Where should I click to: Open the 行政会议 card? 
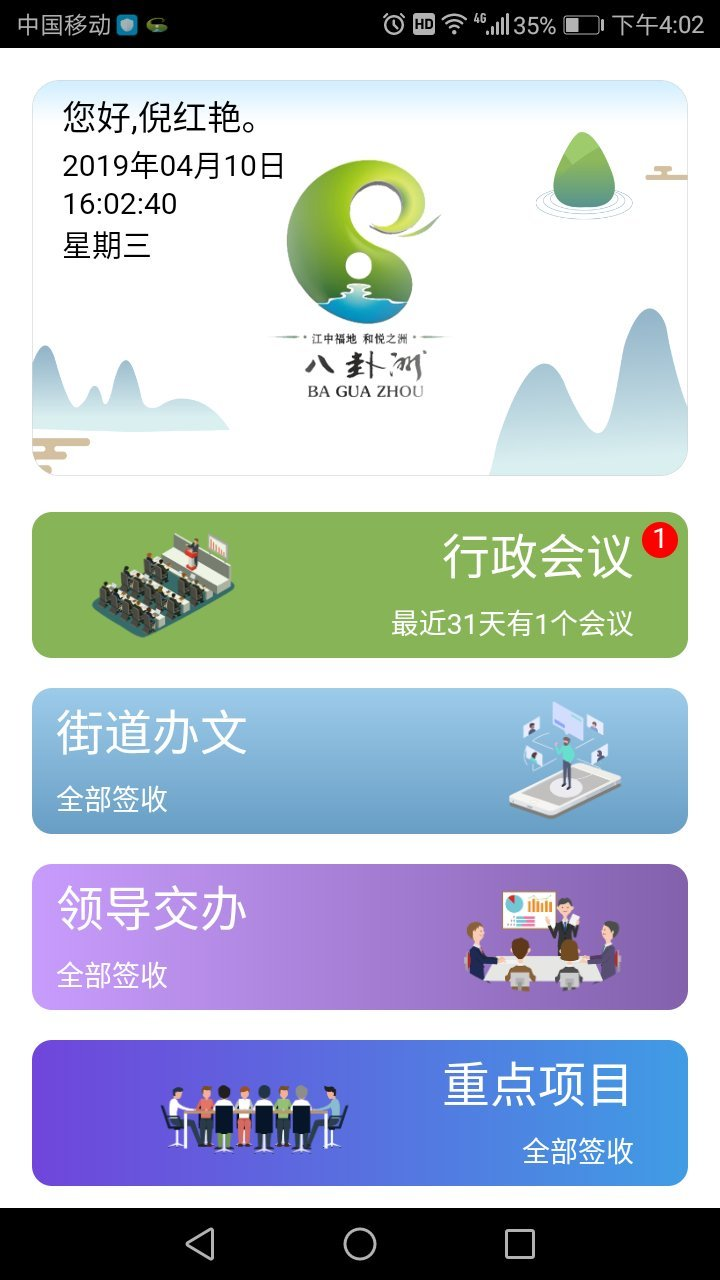pyautogui.click(x=360, y=585)
